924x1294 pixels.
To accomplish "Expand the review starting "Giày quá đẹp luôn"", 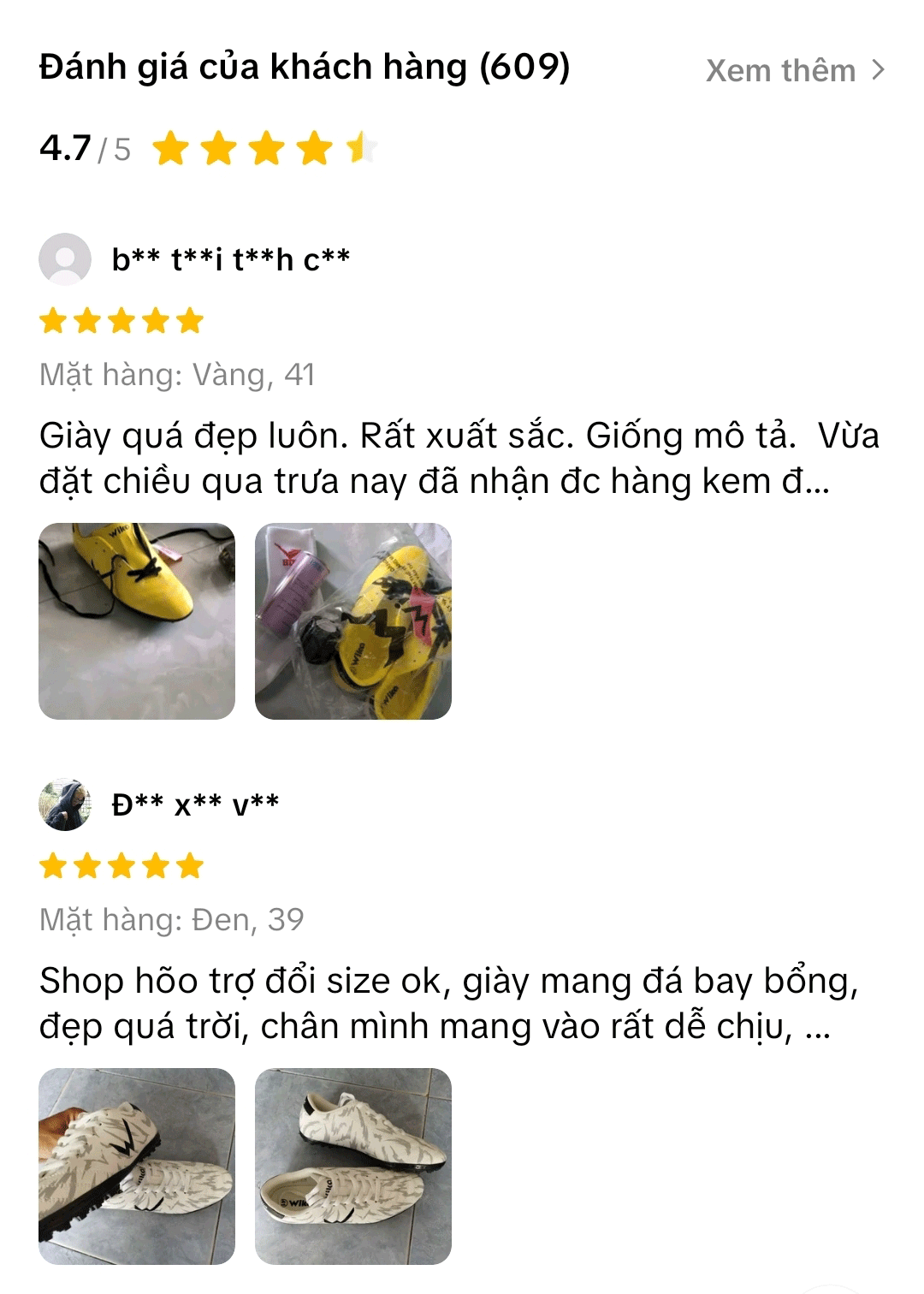I will click(459, 459).
